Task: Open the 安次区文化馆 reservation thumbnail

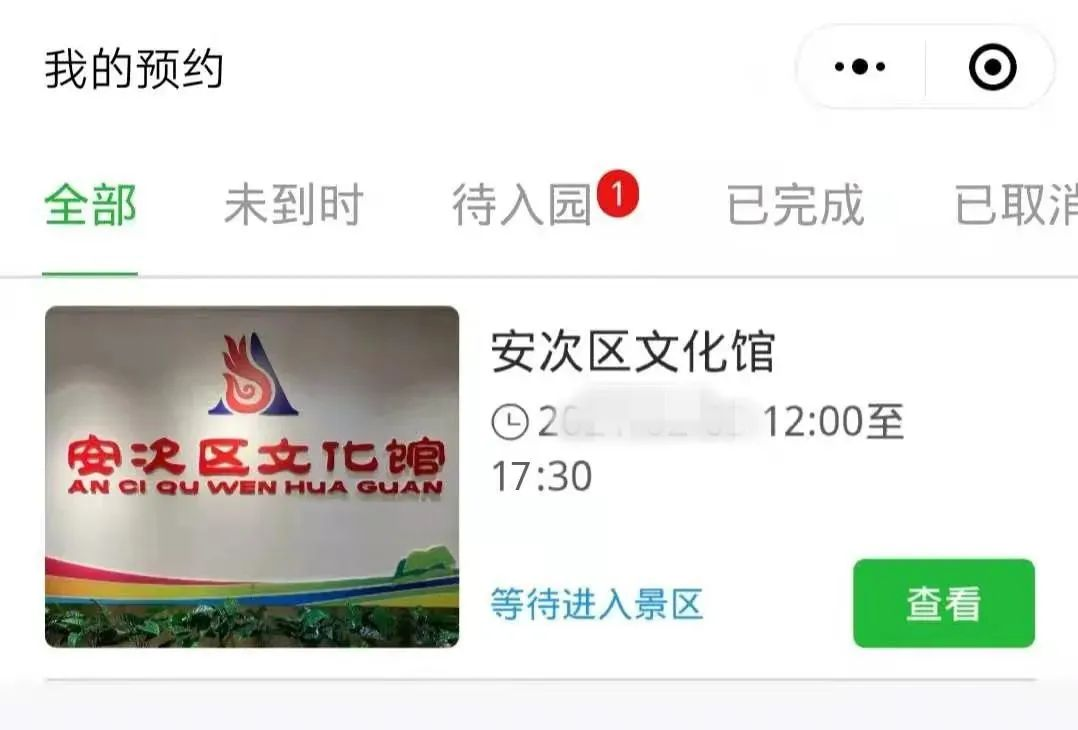Action: pos(252,476)
